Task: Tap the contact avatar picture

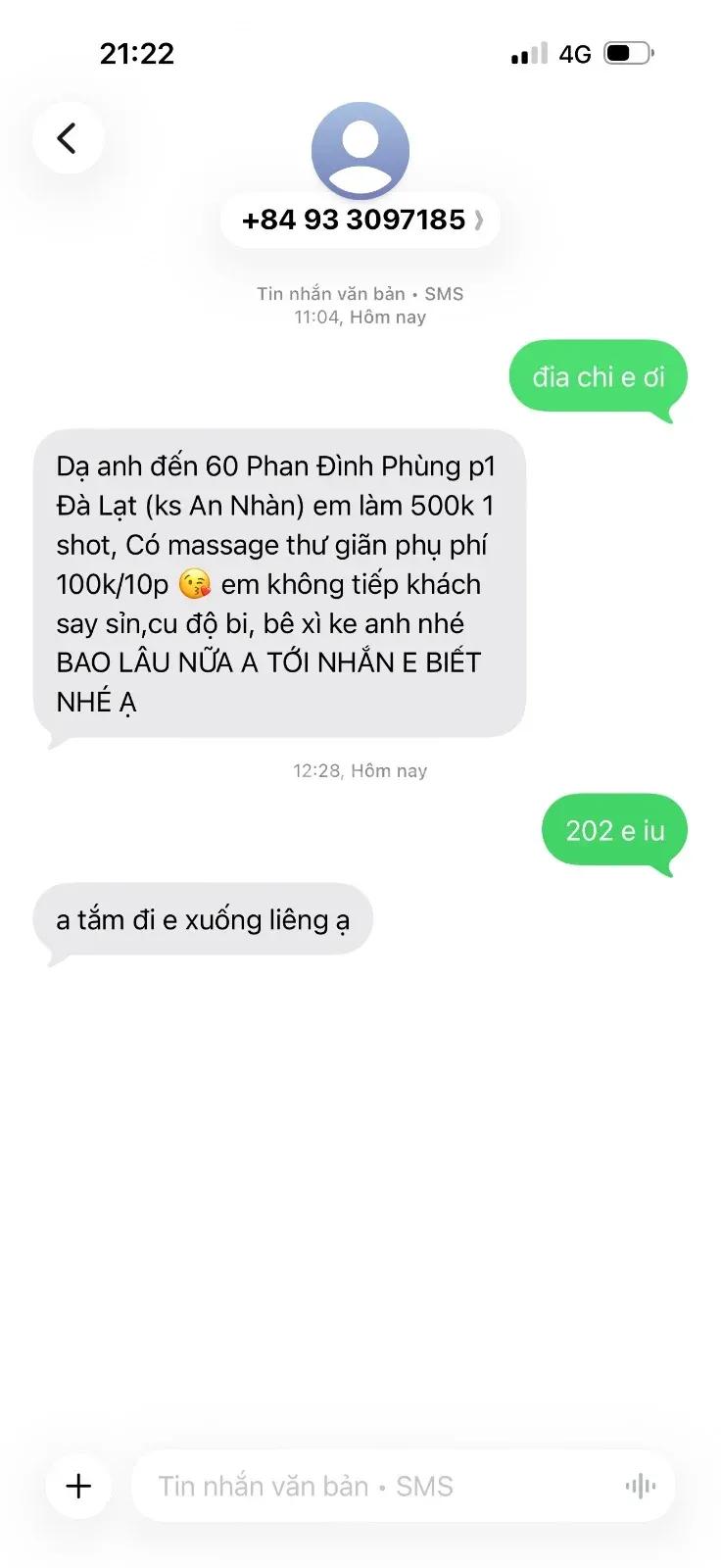Action: tap(360, 150)
